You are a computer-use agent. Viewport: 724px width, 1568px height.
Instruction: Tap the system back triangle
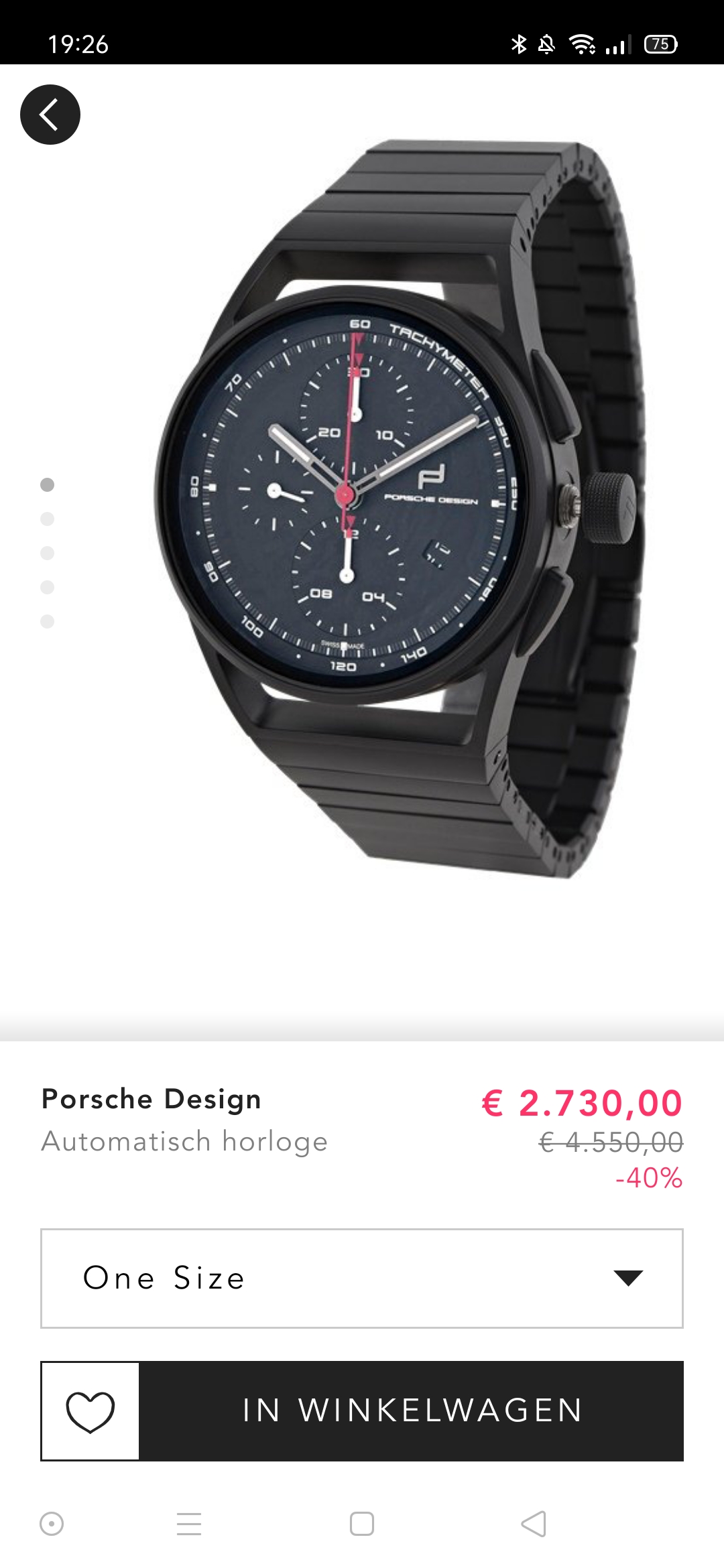(x=534, y=1524)
